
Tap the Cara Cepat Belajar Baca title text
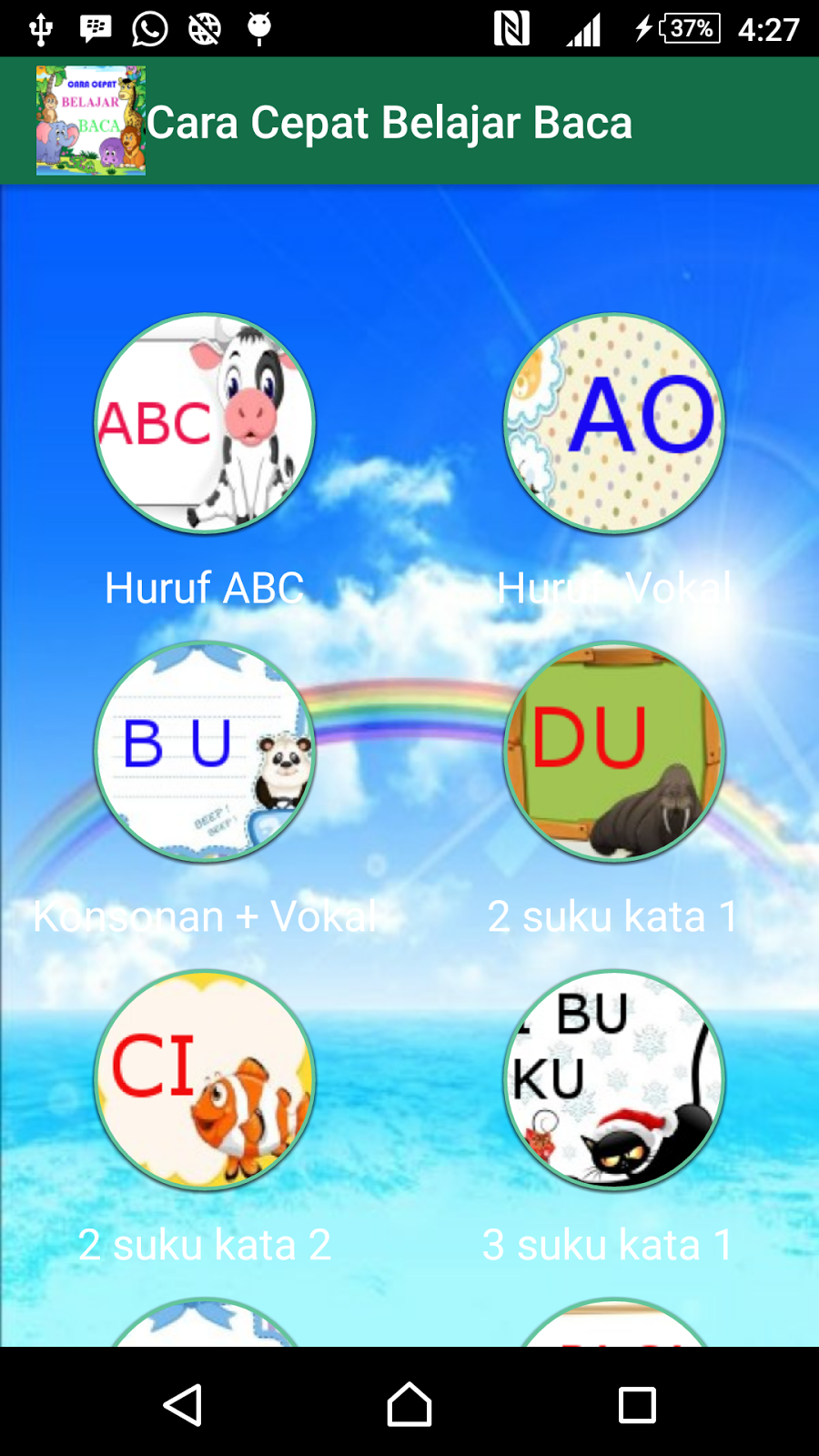[391, 122]
